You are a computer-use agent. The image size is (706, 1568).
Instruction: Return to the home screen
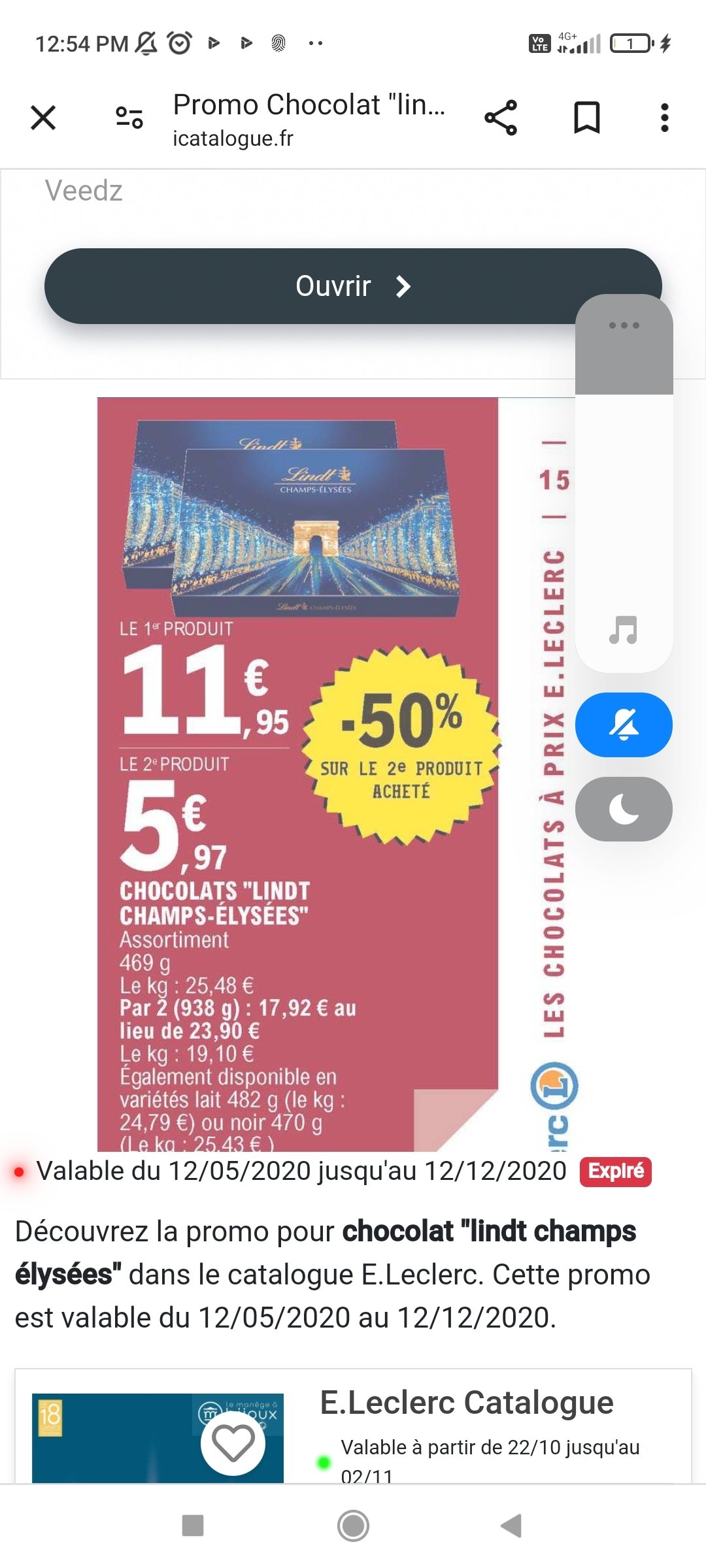pos(353,1526)
